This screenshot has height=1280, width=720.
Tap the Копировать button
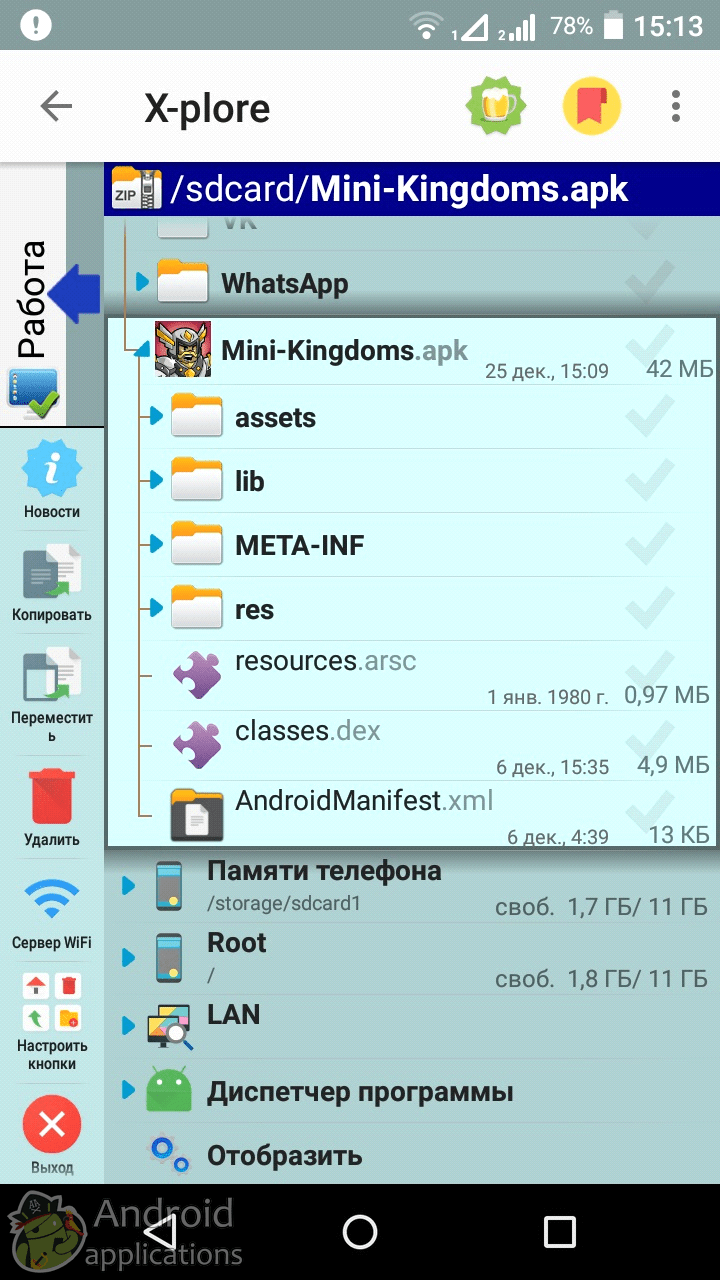coord(51,583)
